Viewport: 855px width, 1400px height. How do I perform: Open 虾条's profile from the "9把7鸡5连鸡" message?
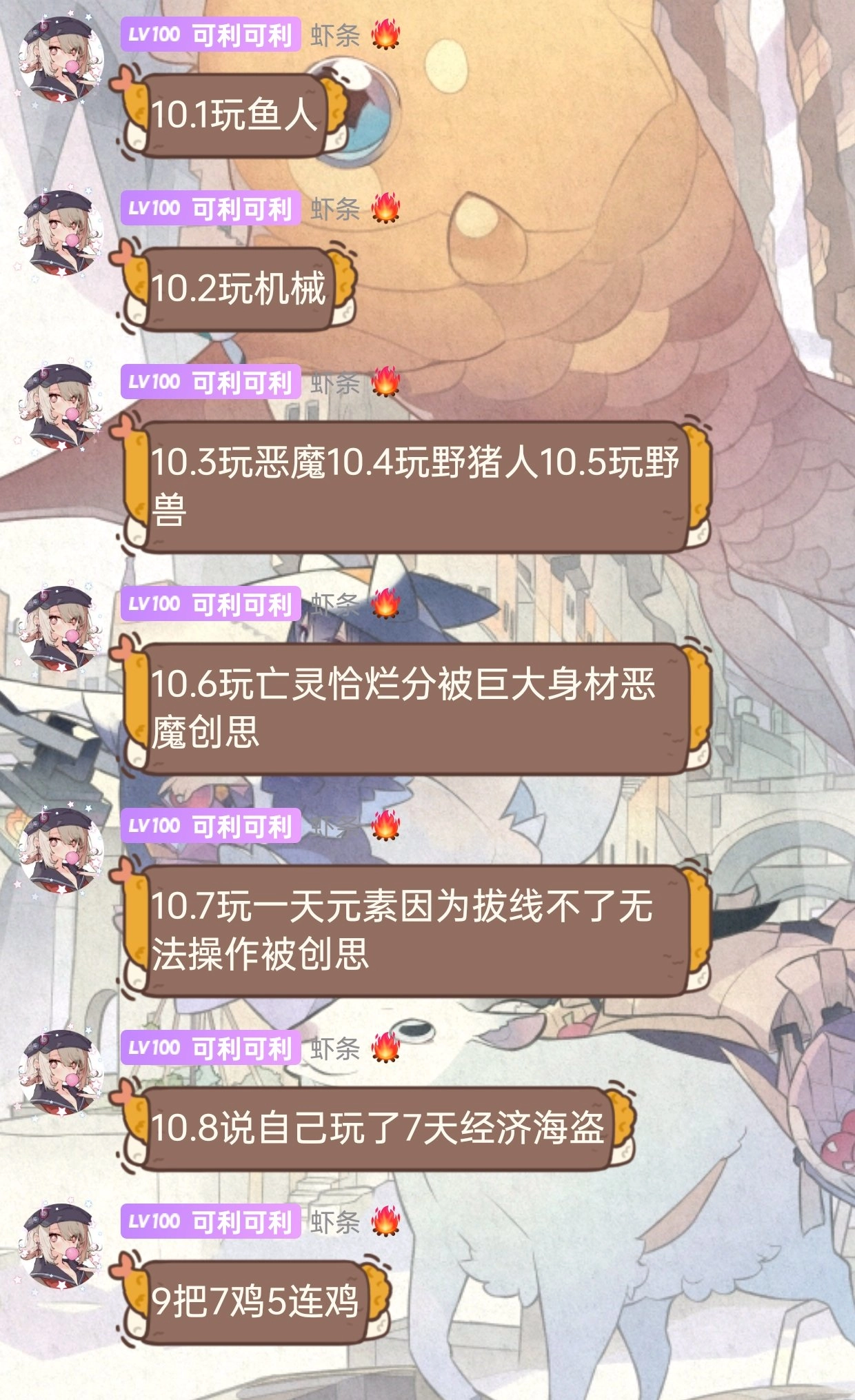(x=335, y=1222)
